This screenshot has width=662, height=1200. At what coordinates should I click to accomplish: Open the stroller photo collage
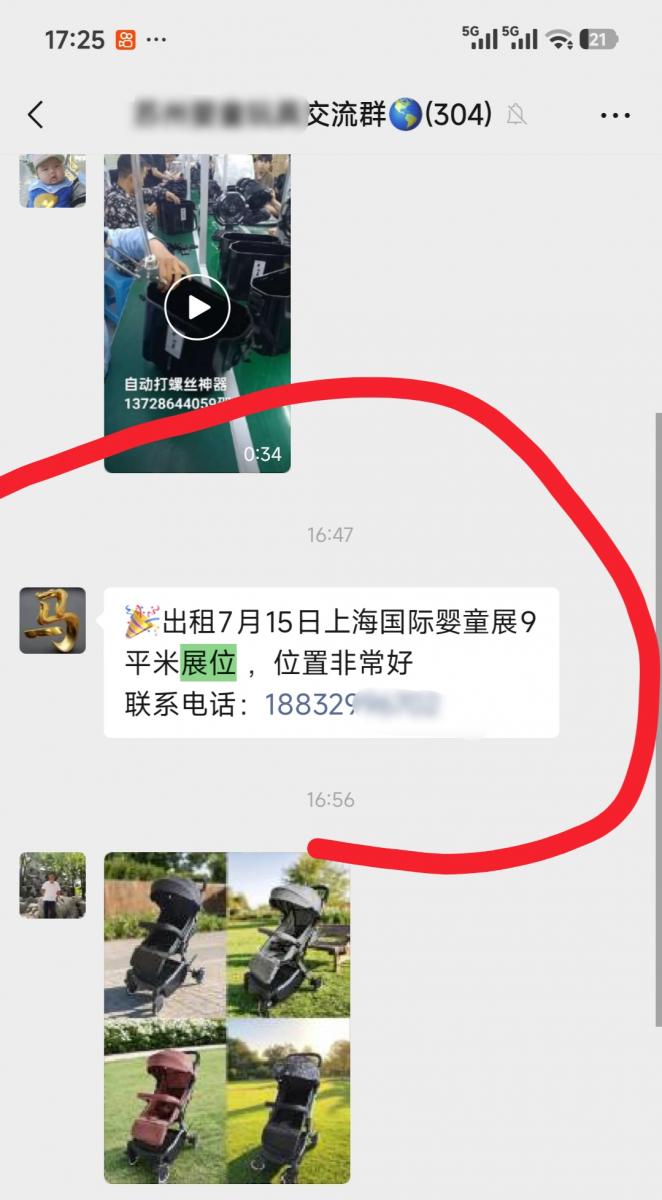tap(227, 1017)
